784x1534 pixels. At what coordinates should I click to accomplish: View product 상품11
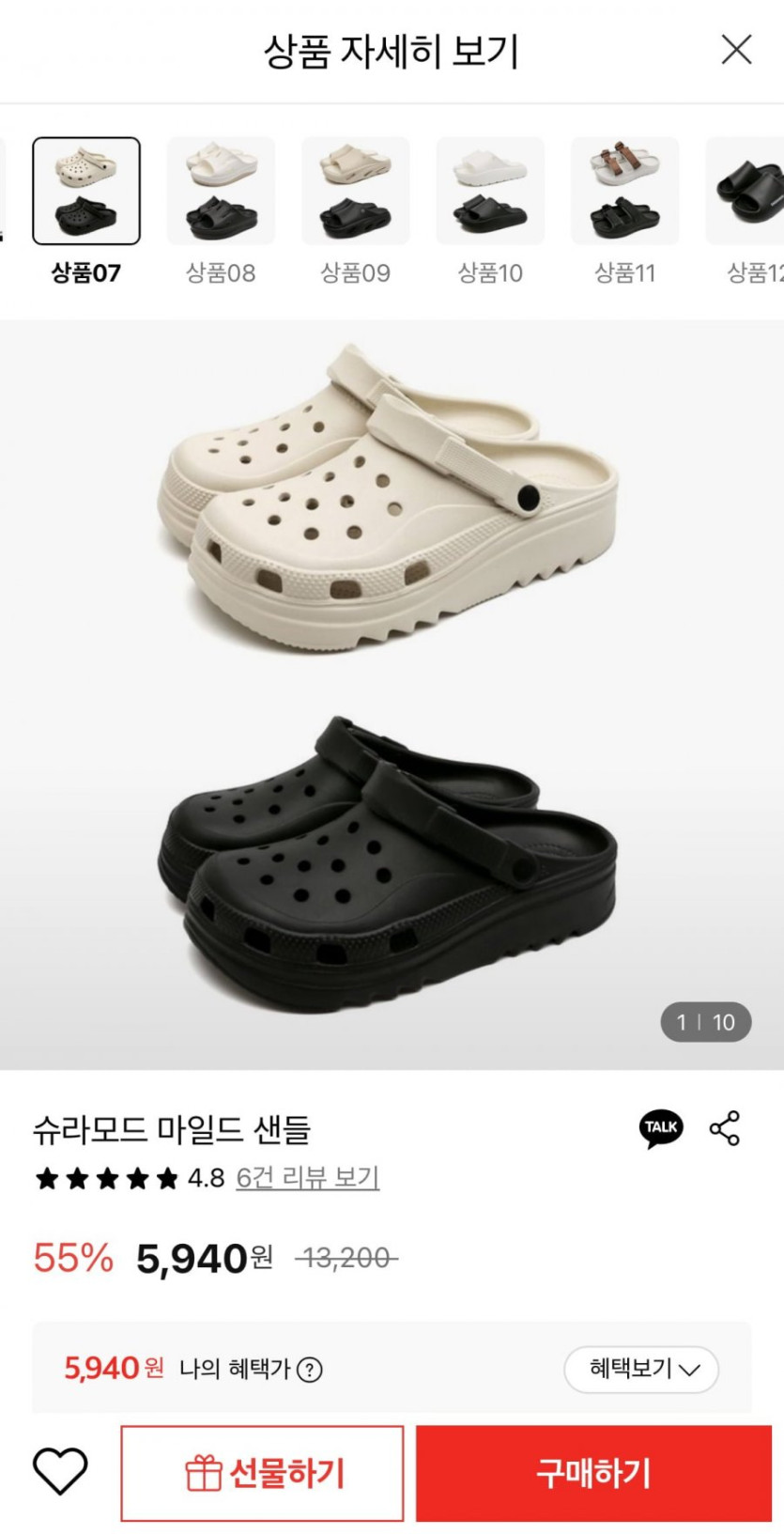pos(624,191)
